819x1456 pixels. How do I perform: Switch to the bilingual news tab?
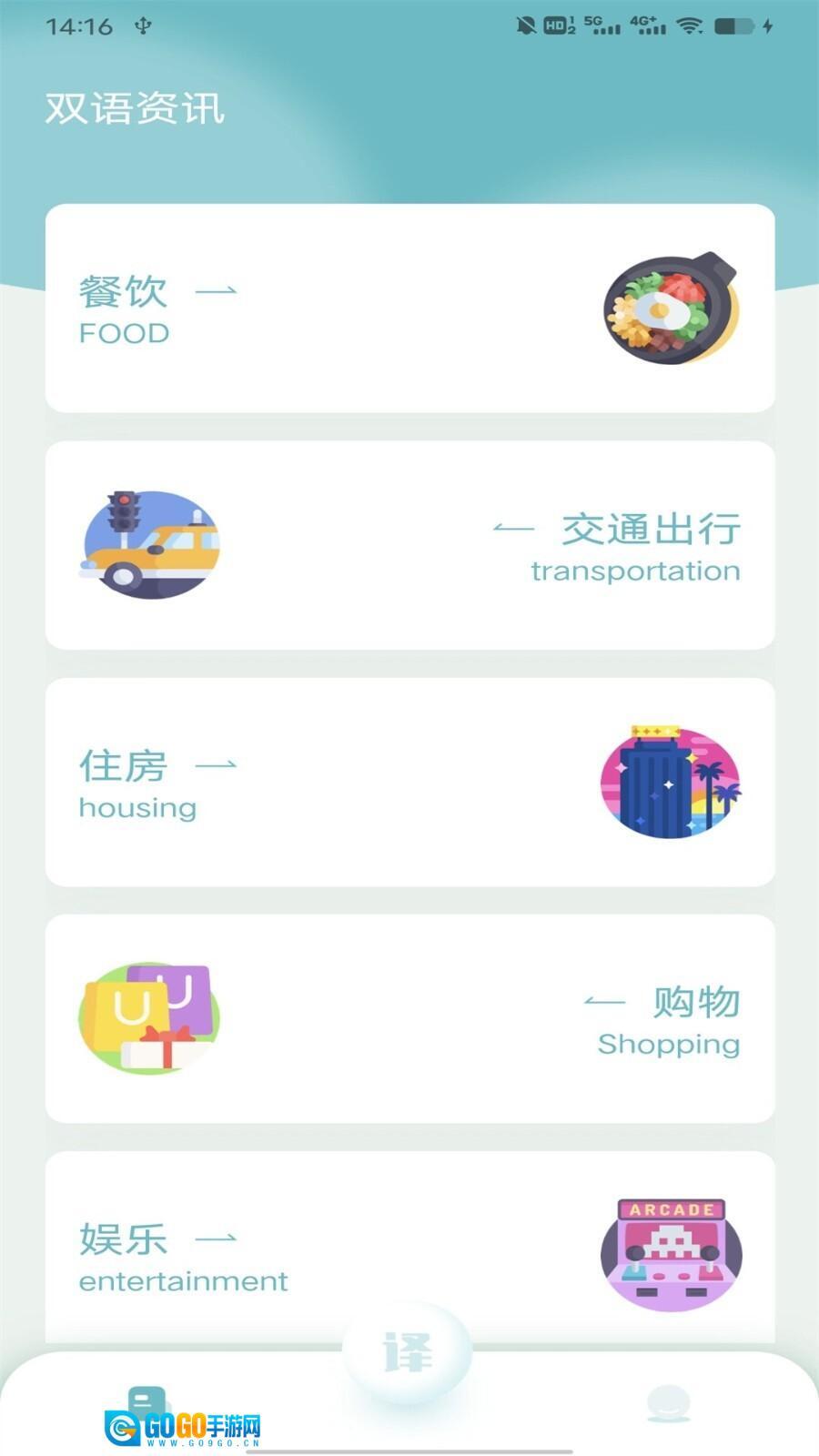coord(148,1406)
